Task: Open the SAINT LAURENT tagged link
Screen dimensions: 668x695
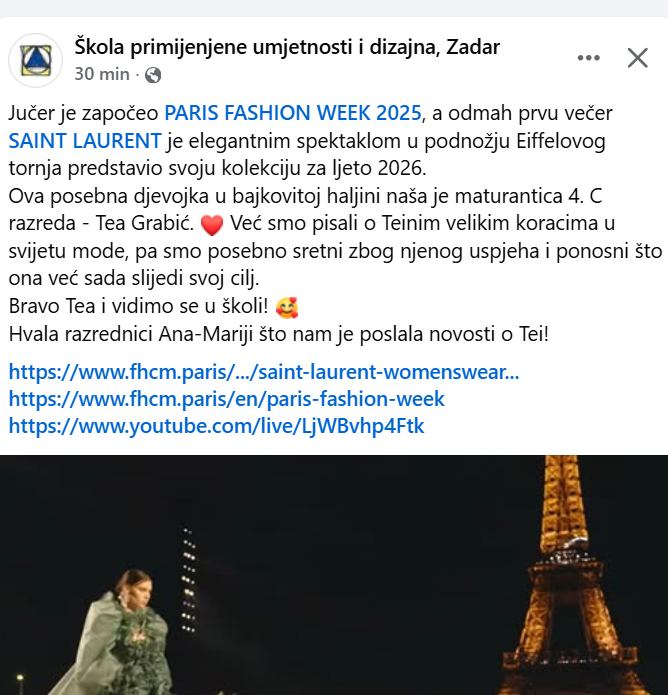Action: pyautogui.click(x=85, y=139)
